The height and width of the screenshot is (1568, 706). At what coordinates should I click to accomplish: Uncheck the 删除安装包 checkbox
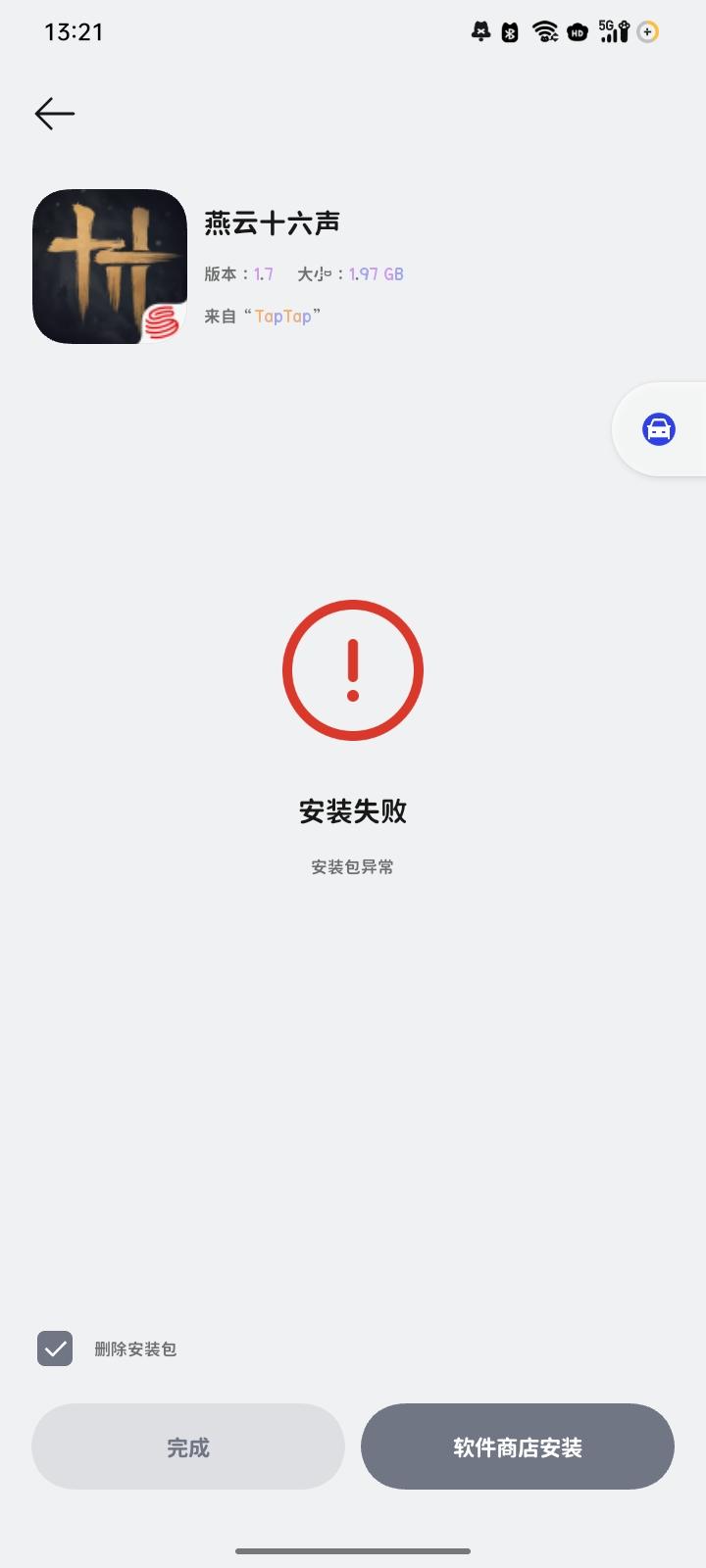[x=55, y=1348]
